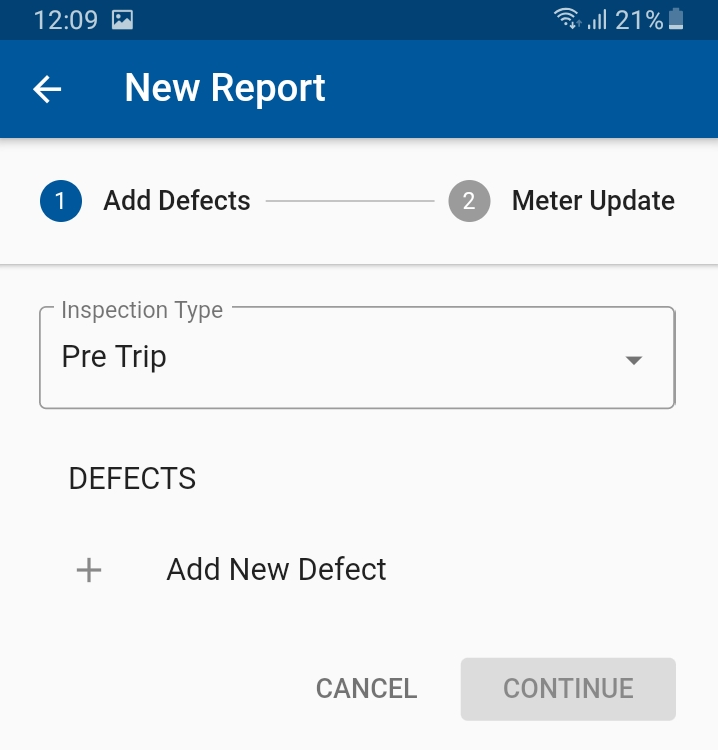Image resolution: width=718 pixels, height=750 pixels.
Task: Tap the Continue button
Action: tap(567, 688)
